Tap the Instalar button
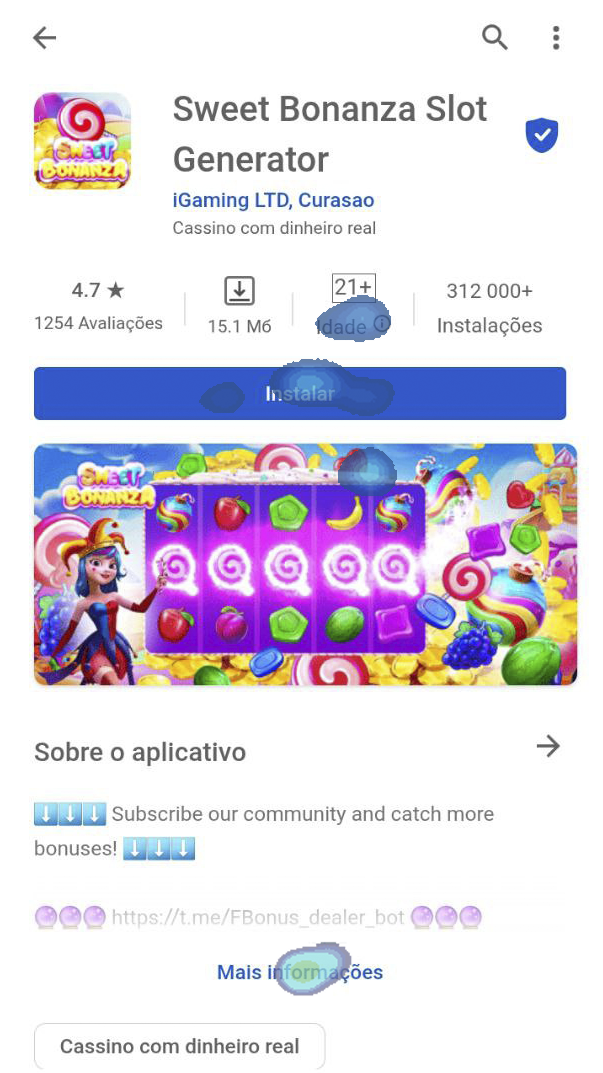 [x=300, y=394]
